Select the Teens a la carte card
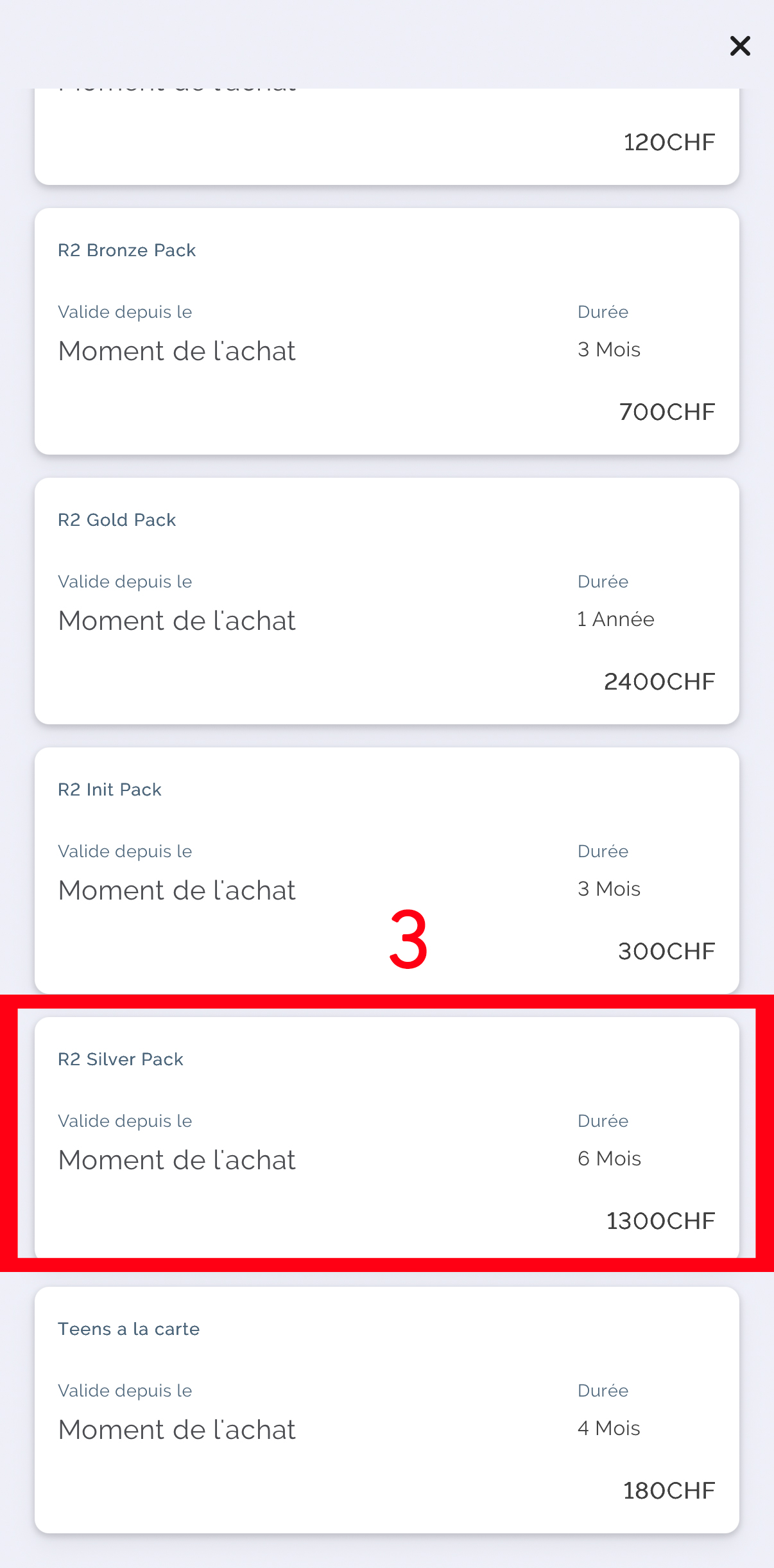774x1568 pixels. point(386,1410)
